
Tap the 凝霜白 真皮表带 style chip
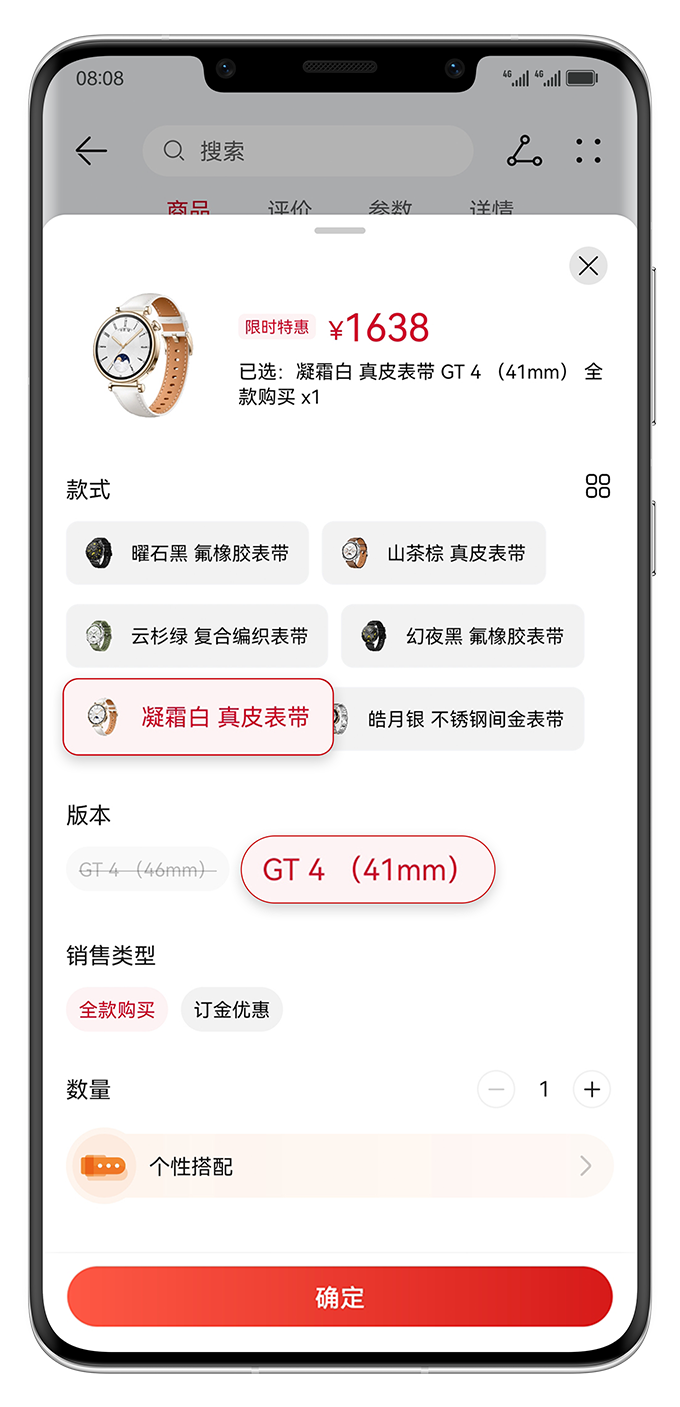198,717
